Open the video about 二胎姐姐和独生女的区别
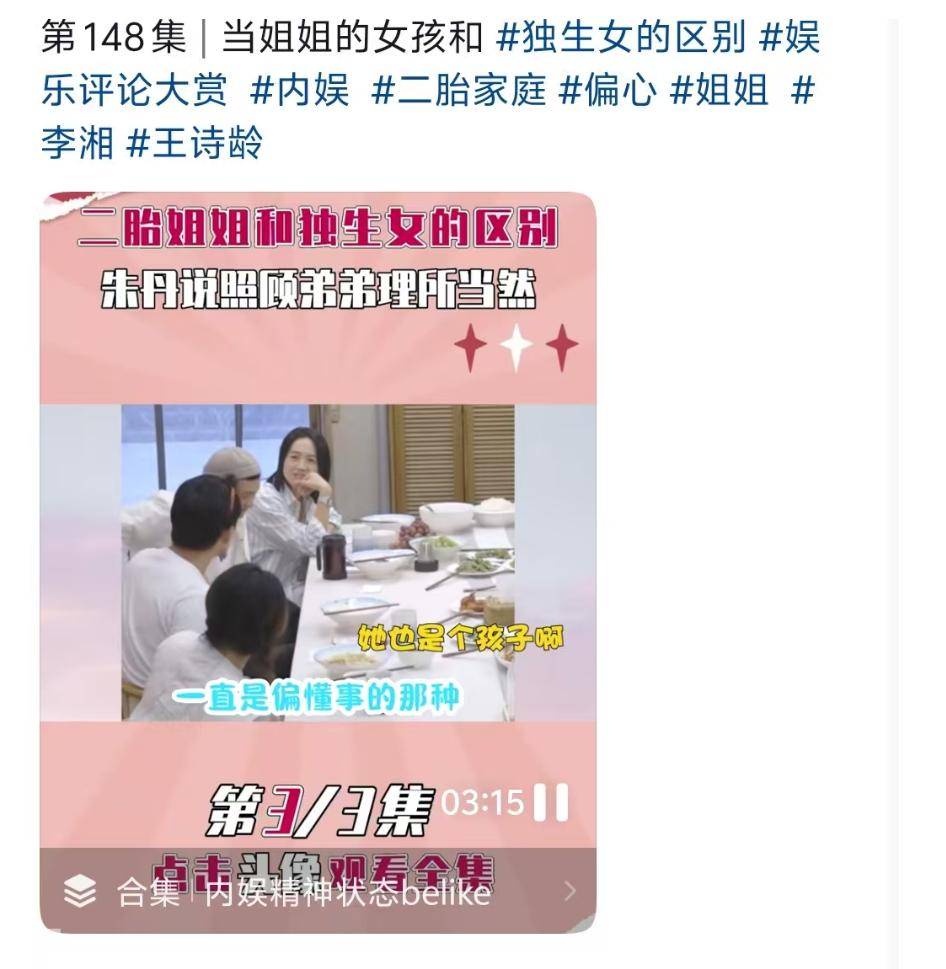 pos(318,520)
